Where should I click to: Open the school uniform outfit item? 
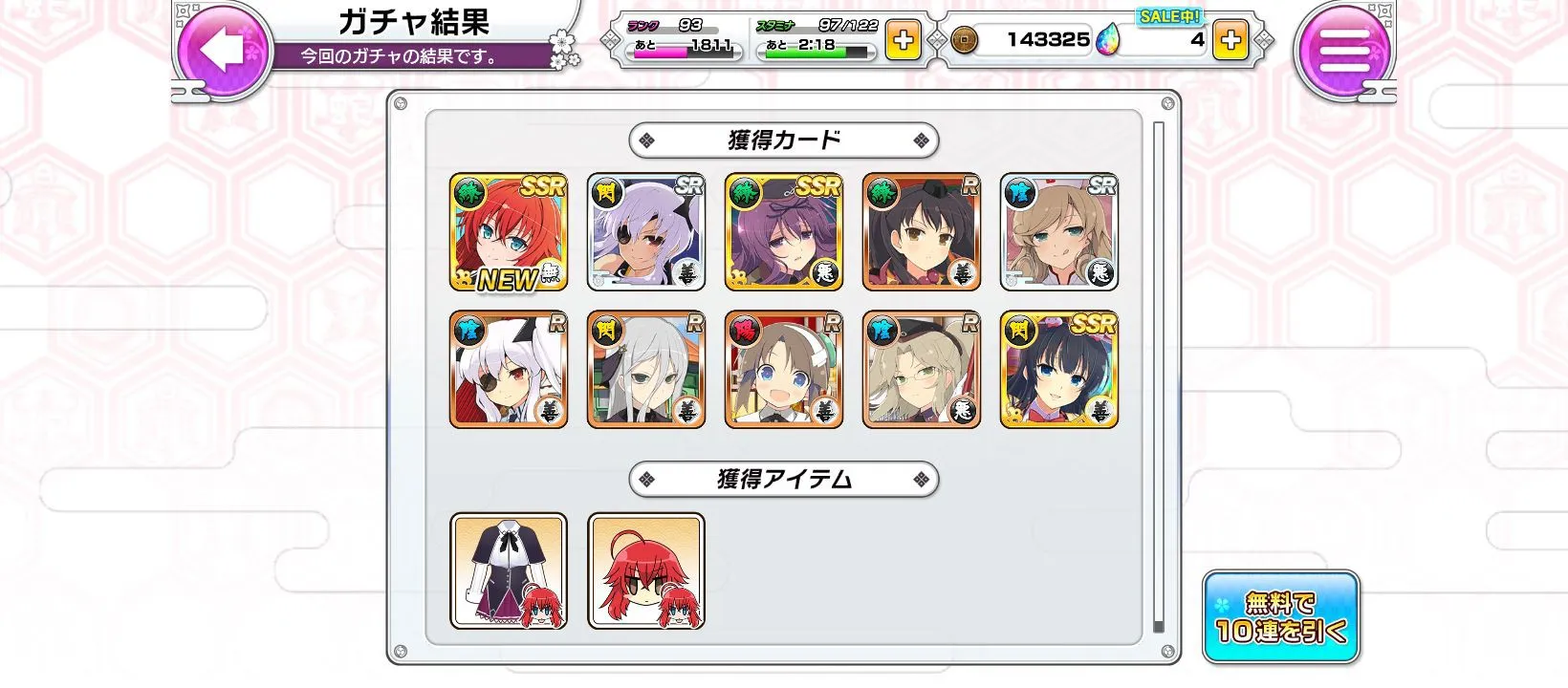pyautogui.click(x=509, y=570)
